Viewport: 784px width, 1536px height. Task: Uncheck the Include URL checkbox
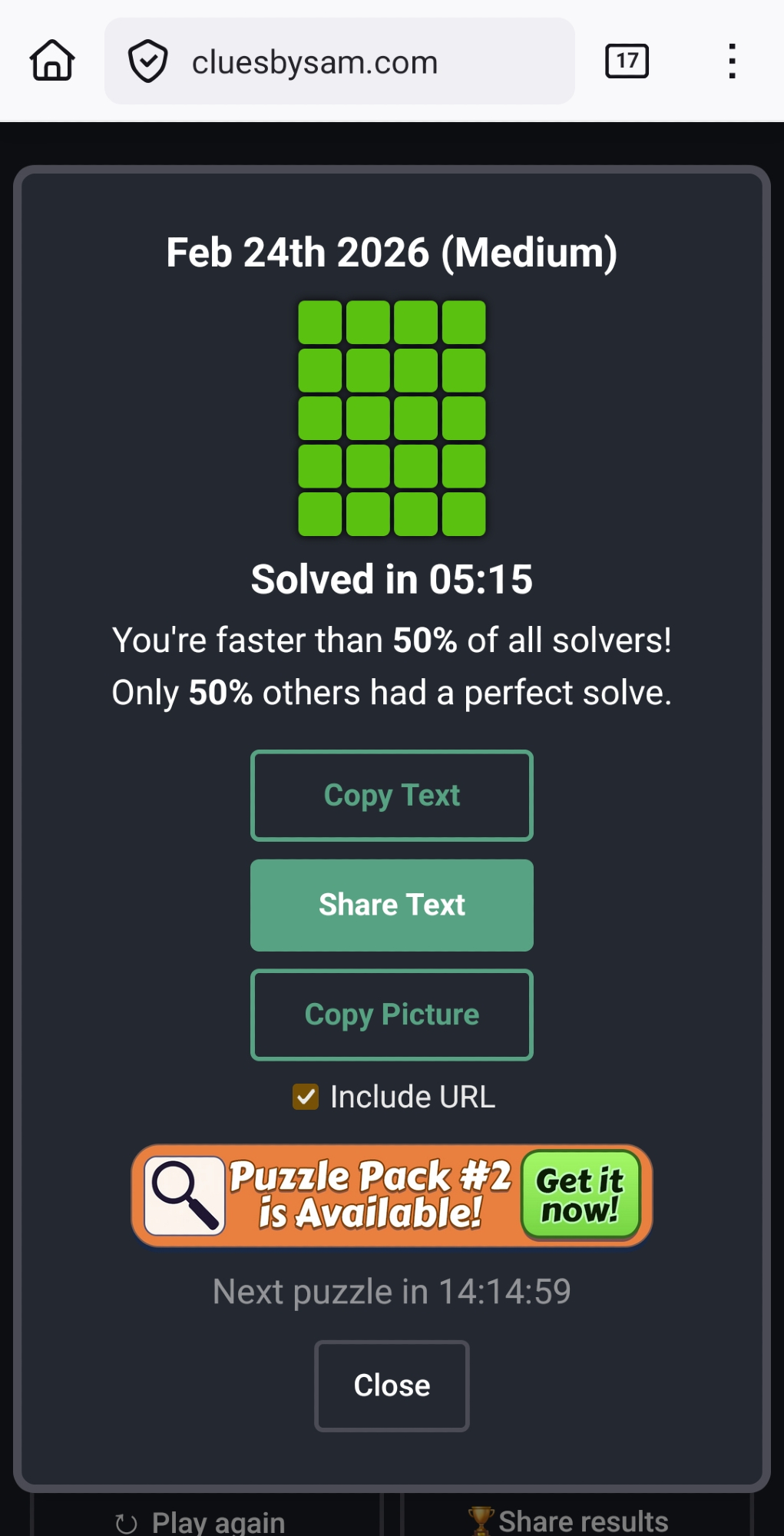coord(306,1097)
